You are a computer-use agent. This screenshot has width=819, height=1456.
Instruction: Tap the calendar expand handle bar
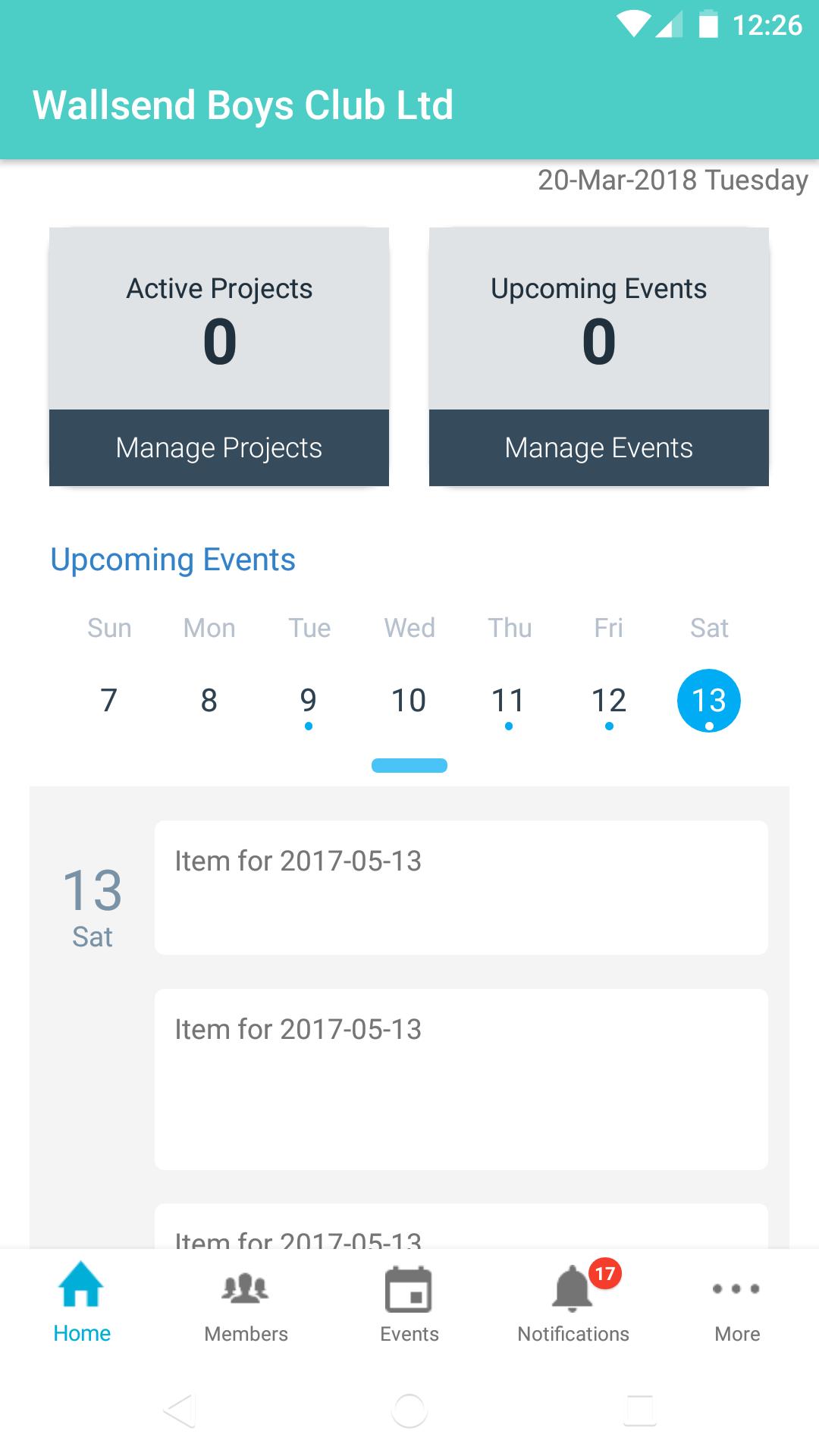409,765
